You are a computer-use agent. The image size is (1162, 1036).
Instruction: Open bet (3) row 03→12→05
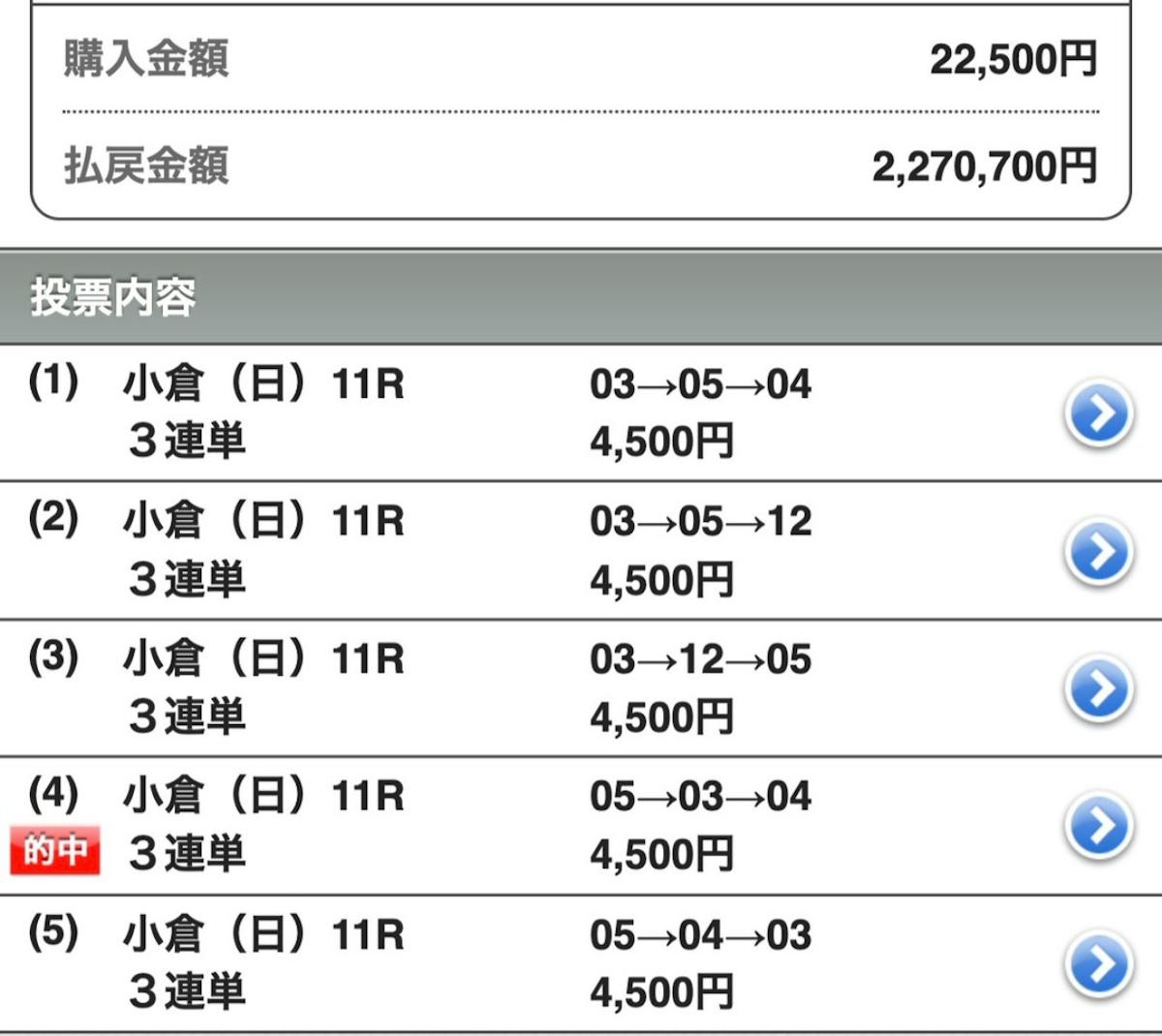1098,689
